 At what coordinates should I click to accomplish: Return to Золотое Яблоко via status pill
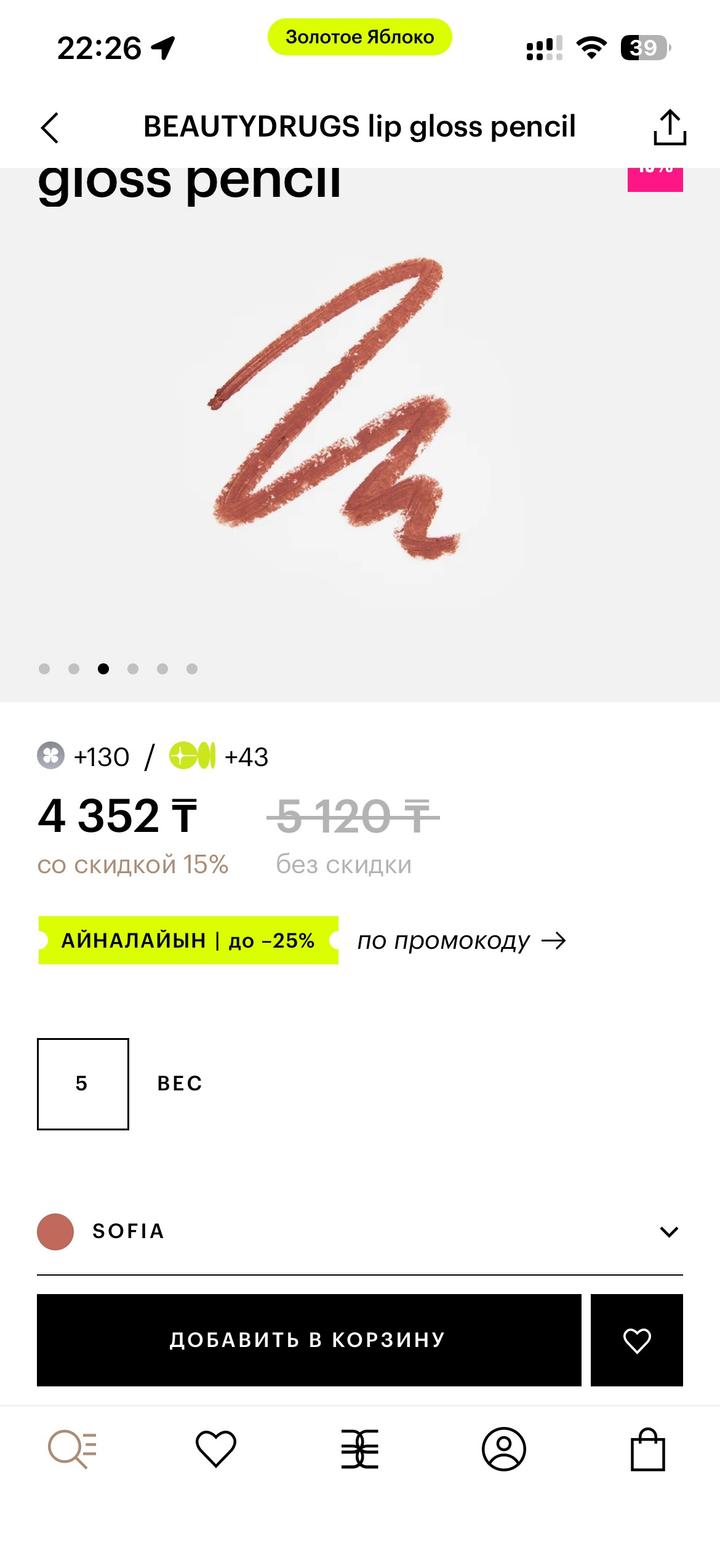click(x=359, y=37)
